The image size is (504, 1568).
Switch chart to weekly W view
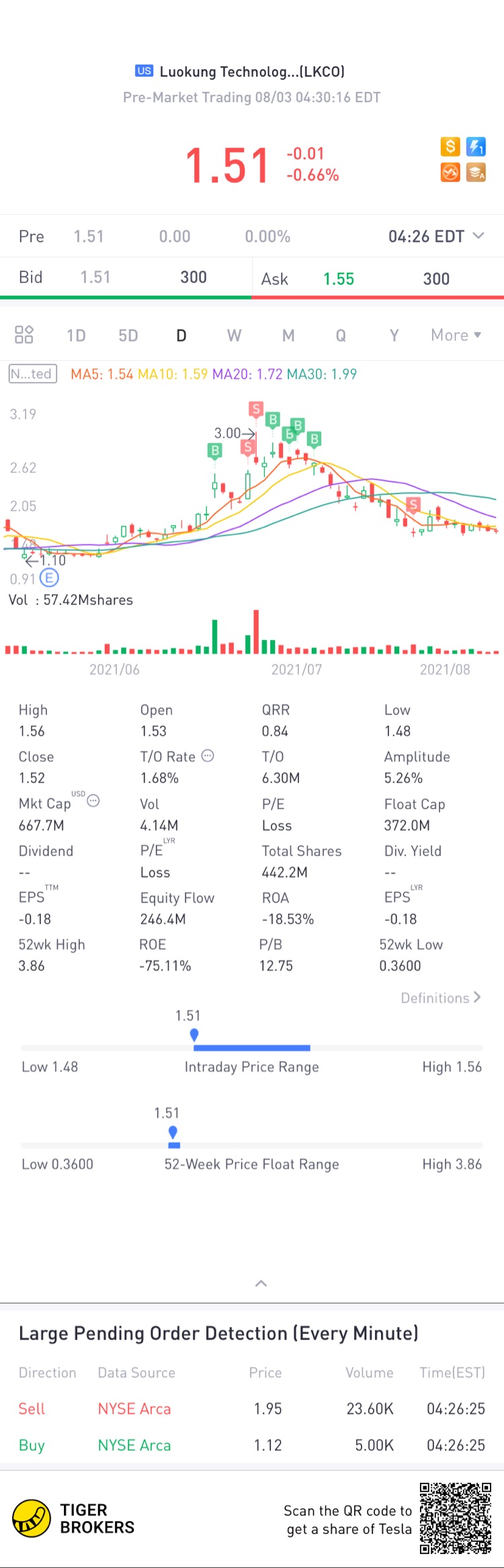coord(234,335)
